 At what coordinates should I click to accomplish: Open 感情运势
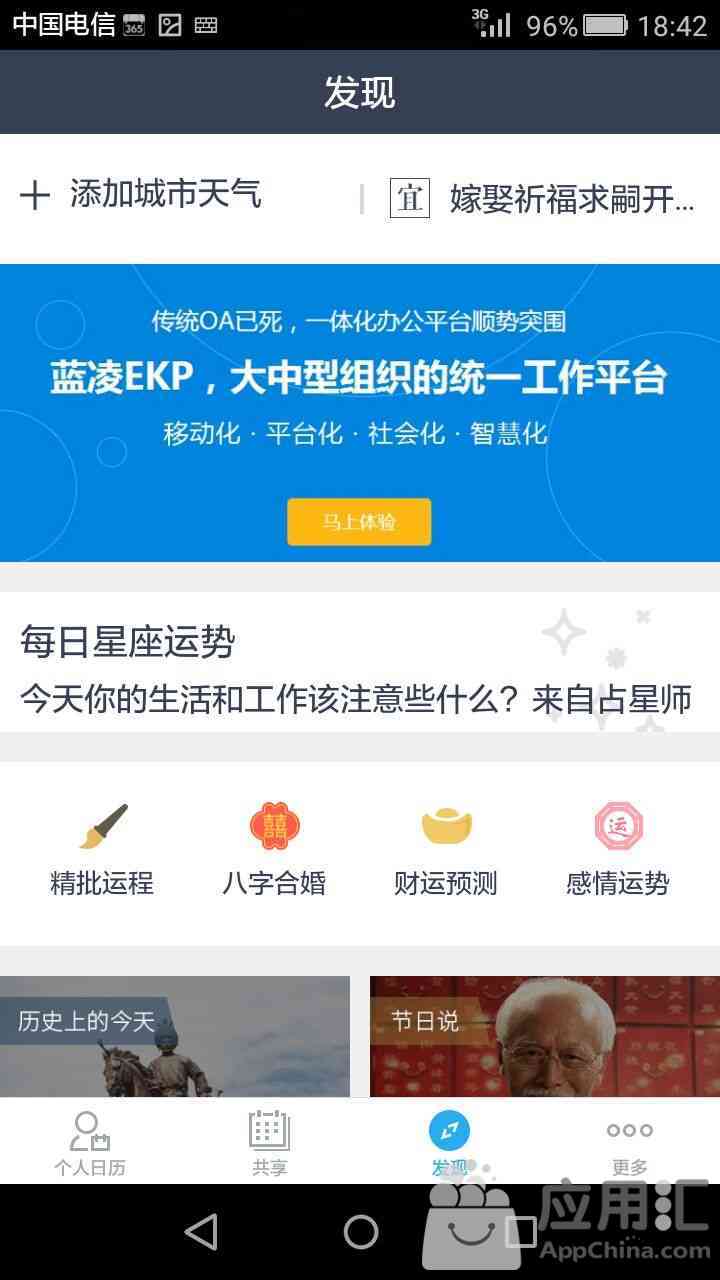(618, 850)
